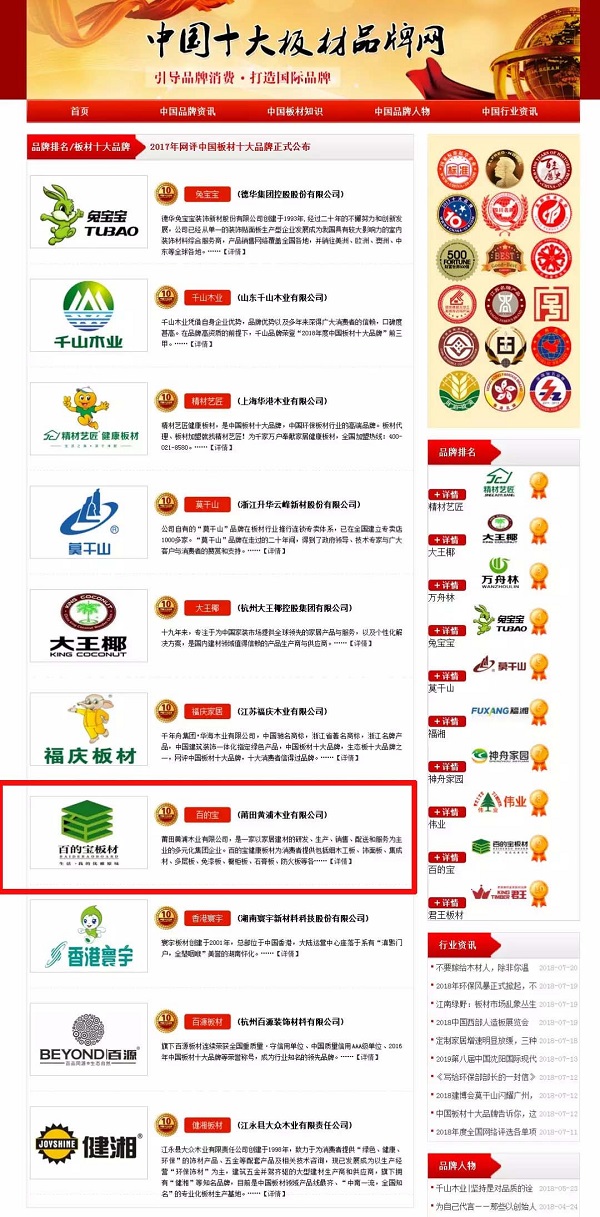Open the 兔宝宝 brand logo card
600x1217 pixels.
point(89,212)
